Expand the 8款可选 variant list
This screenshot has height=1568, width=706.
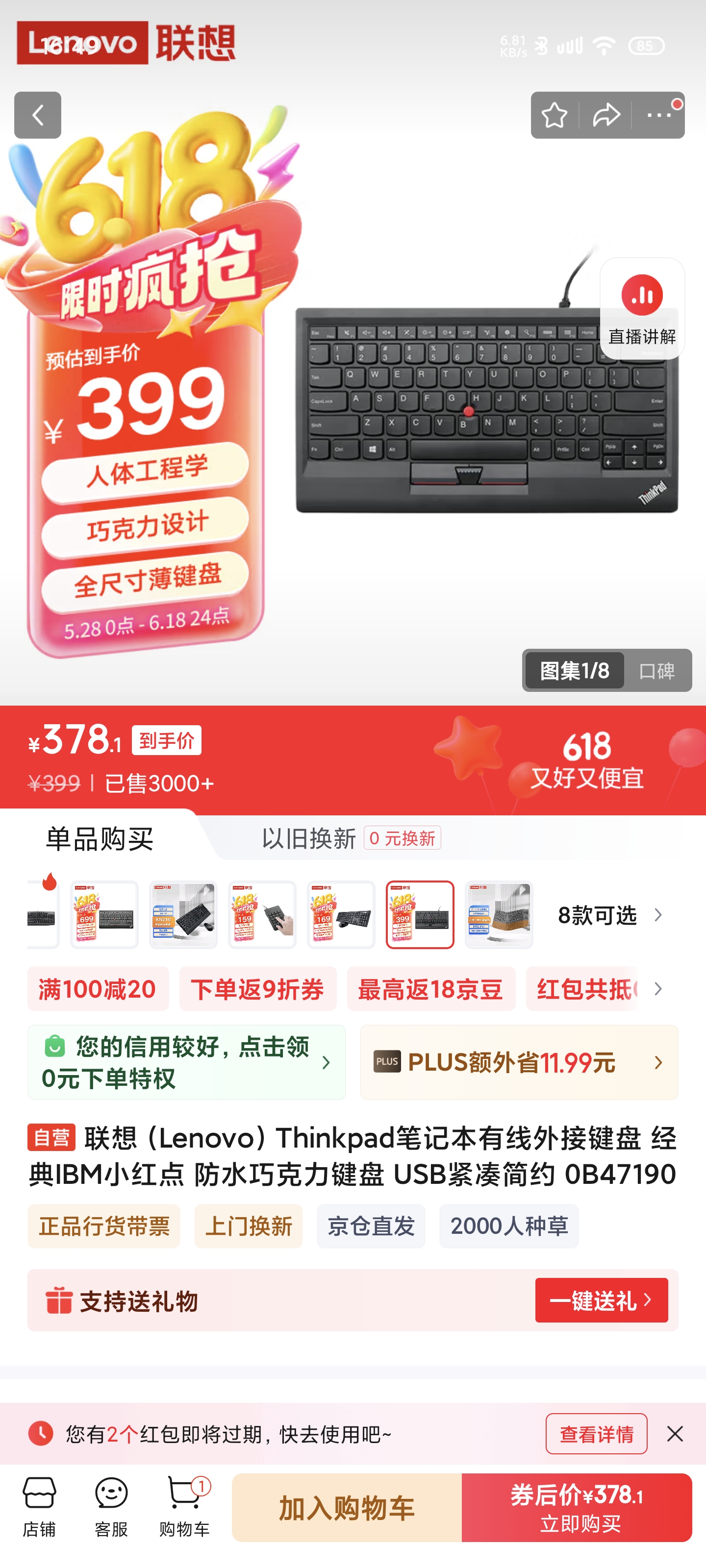pyautogui.click(x=609, y=915)
